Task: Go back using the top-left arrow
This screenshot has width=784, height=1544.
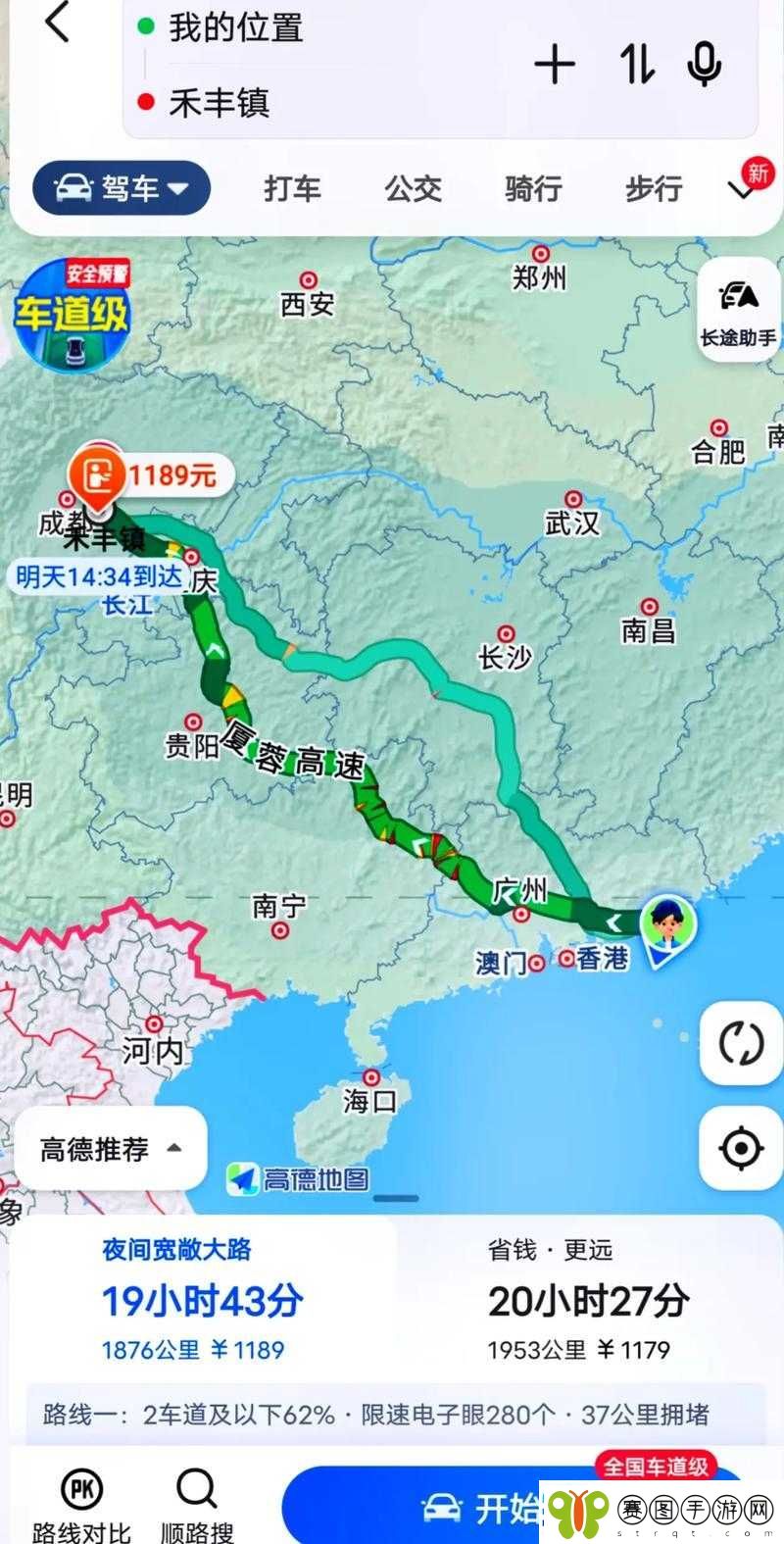Action: (x=58, y=22)
